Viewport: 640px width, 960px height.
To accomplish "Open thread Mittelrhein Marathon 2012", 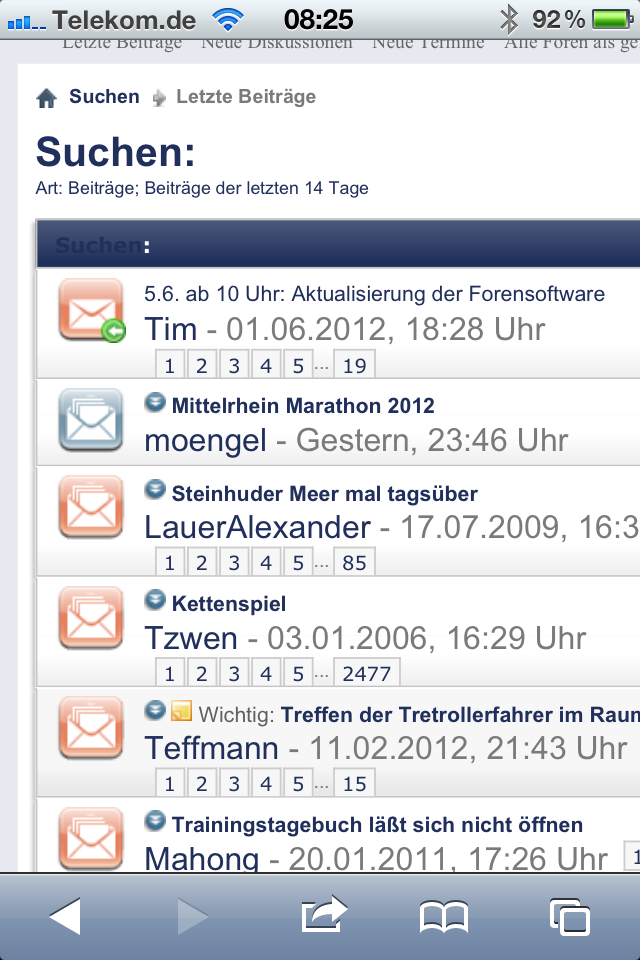I will [303, 406].
